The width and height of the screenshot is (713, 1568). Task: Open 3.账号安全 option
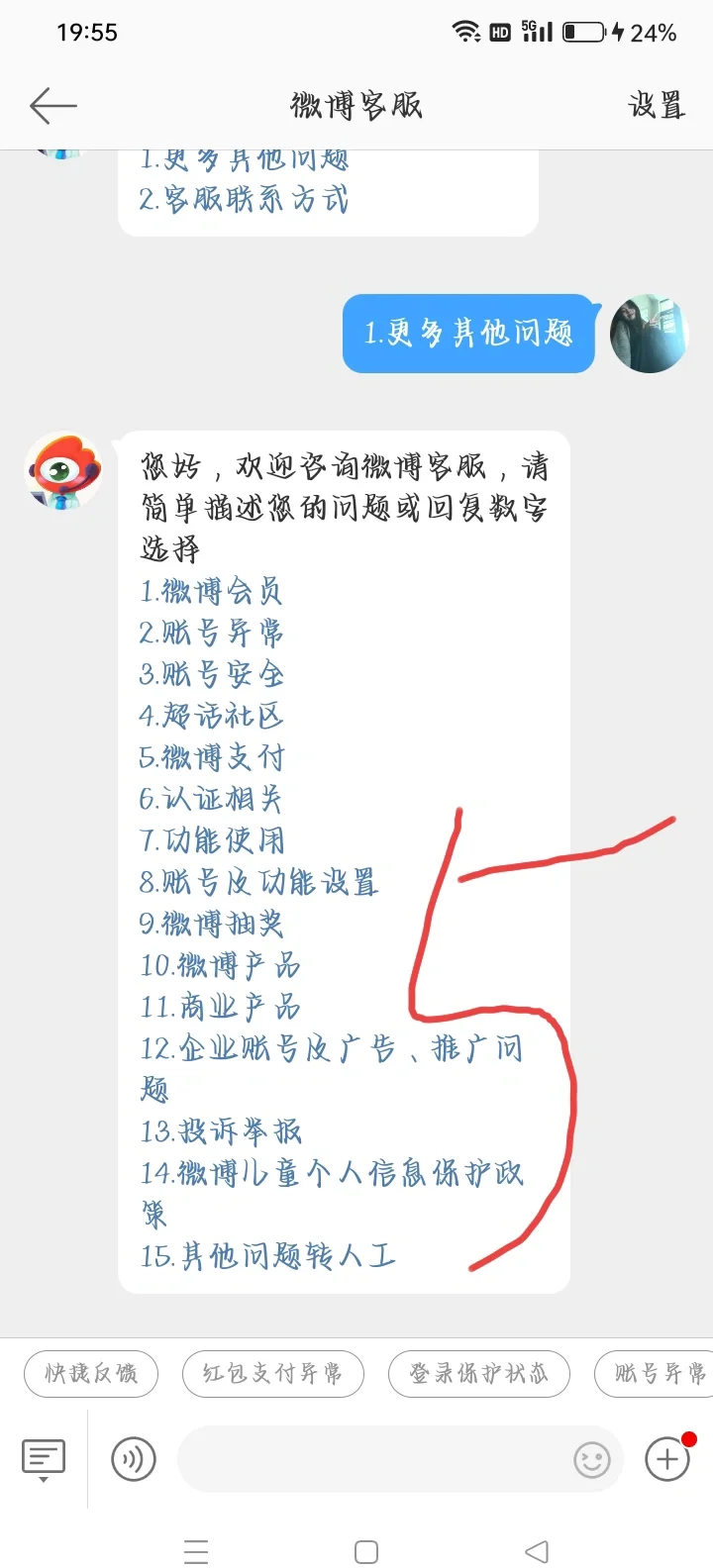[x=211, y=674]
